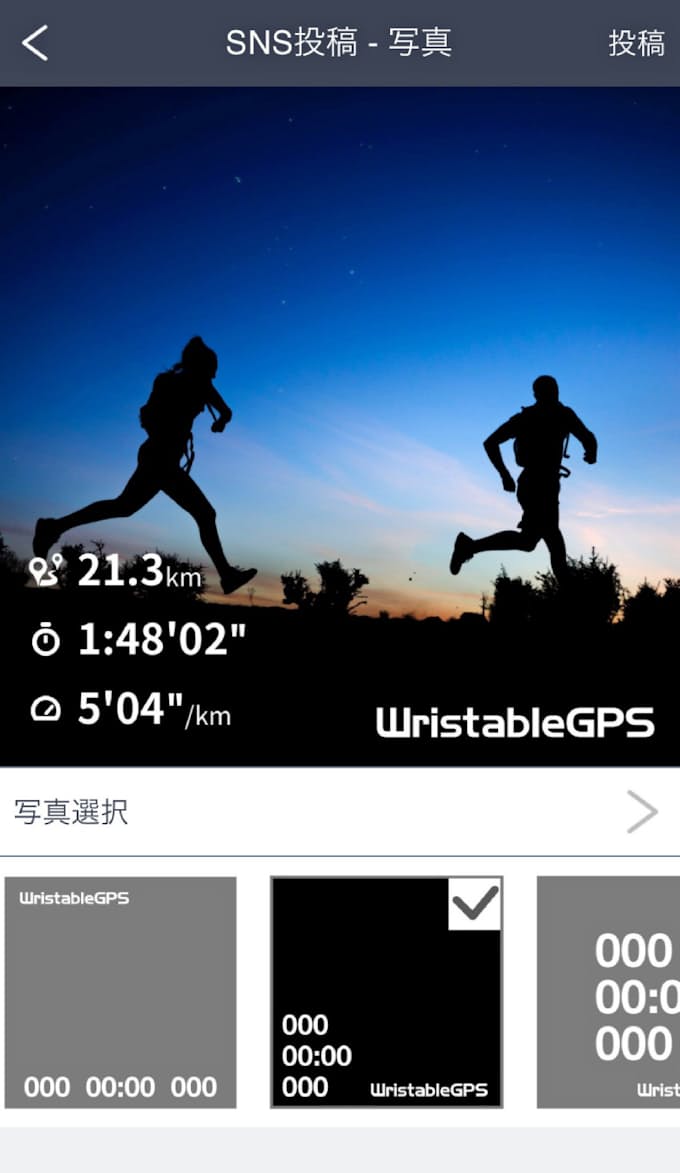The width and height of the screenshot is (680, 1173).
Task: Choose the black layout with the checkmark
Action: point(386,992)
